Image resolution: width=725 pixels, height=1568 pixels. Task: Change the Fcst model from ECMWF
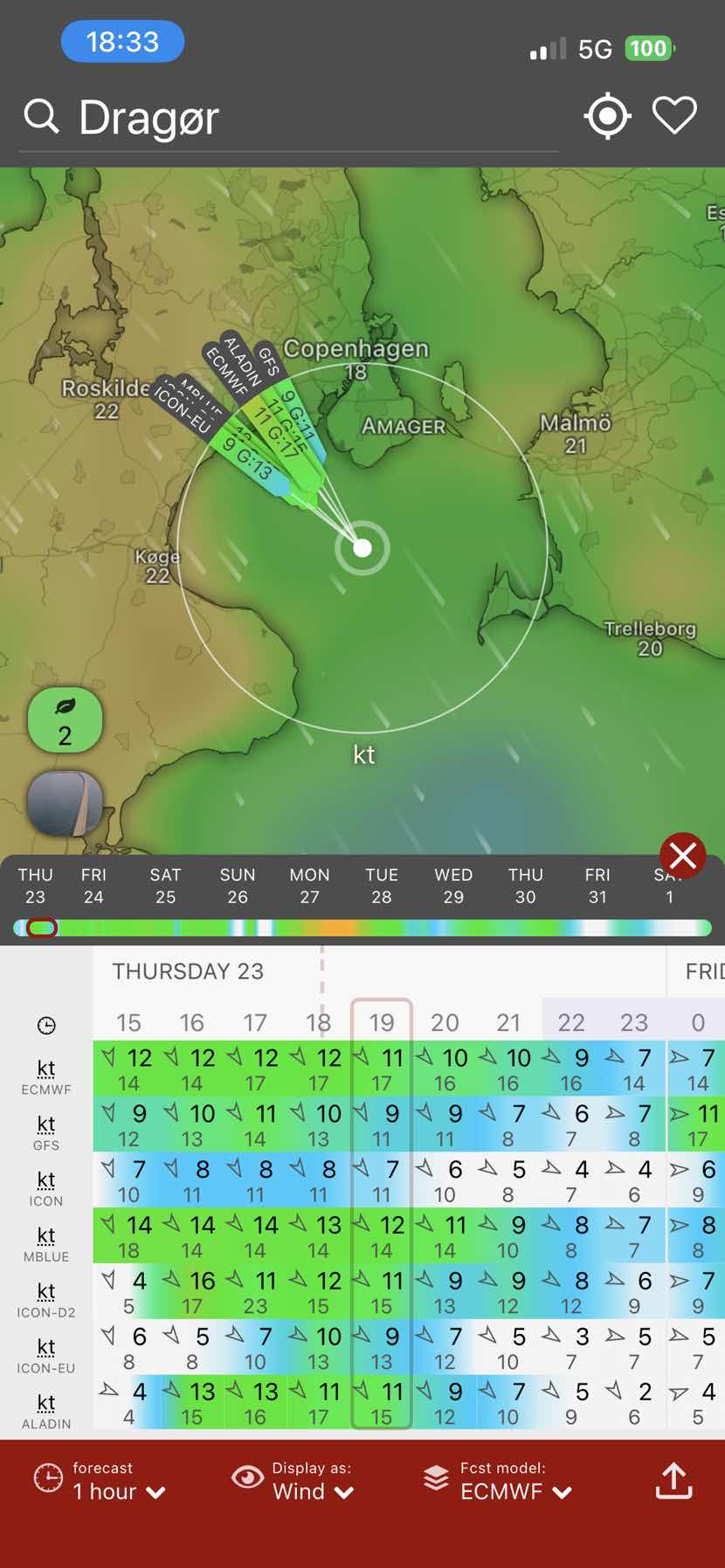(x=498, y=1481)
